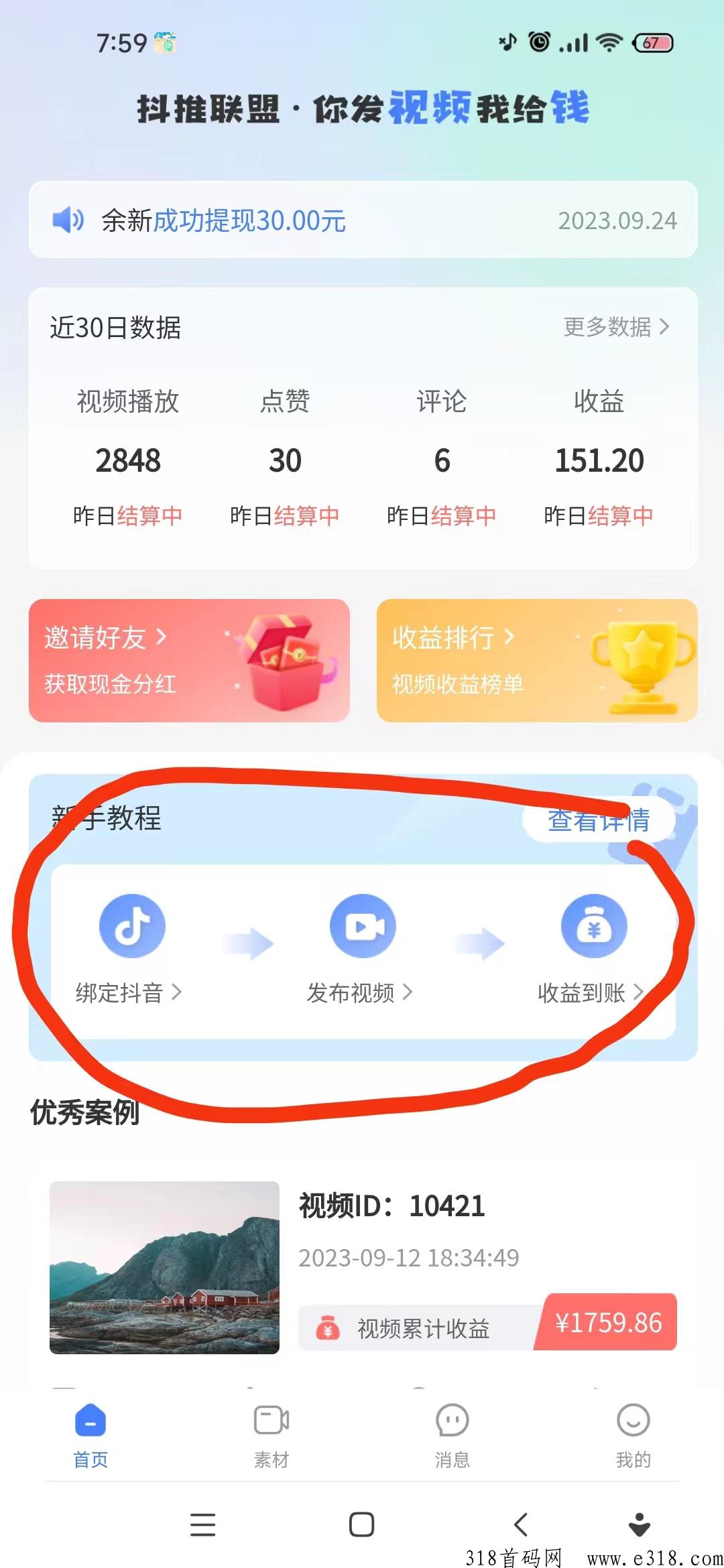Open the 收益排行 ranking card
This screenshot has width=724, height=1568.
(x=537, y=661)
